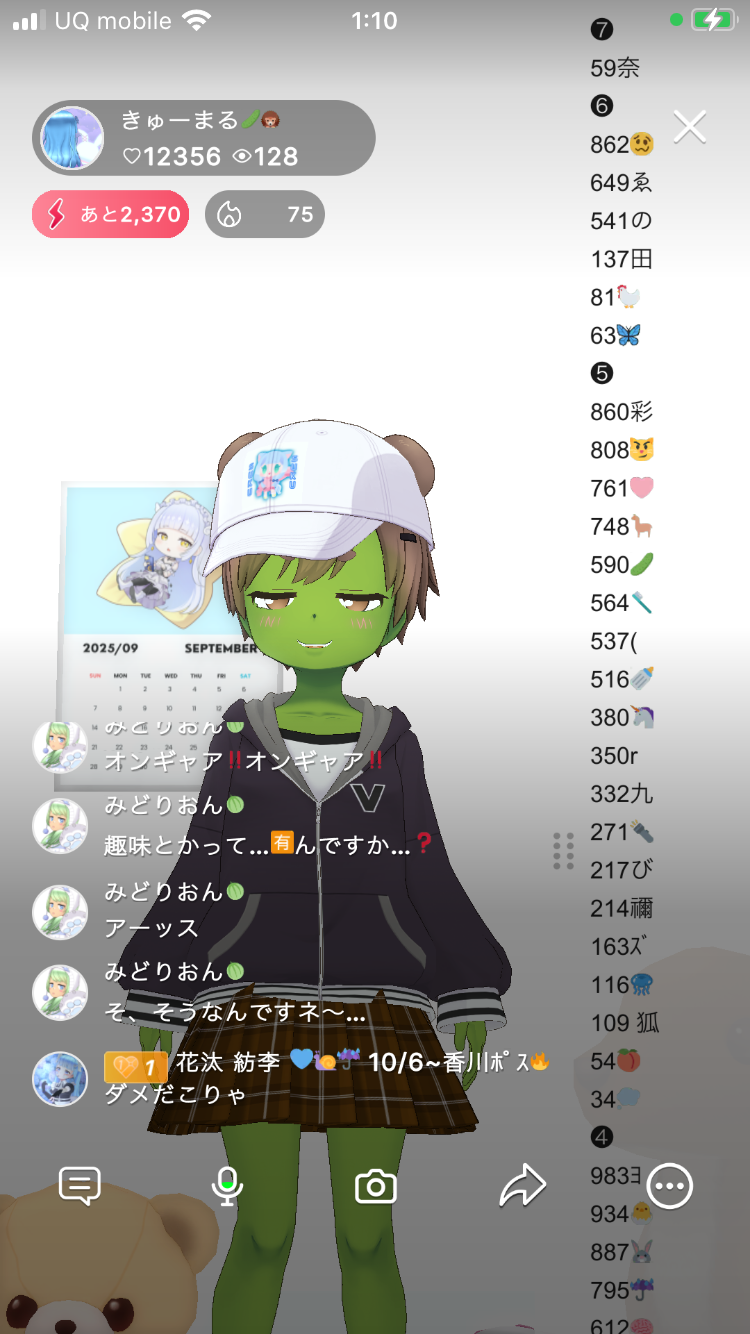Close the live stream view
The height and width of the screenshot is (1334, 750).
pyautogui.click(x=690, y=127)
